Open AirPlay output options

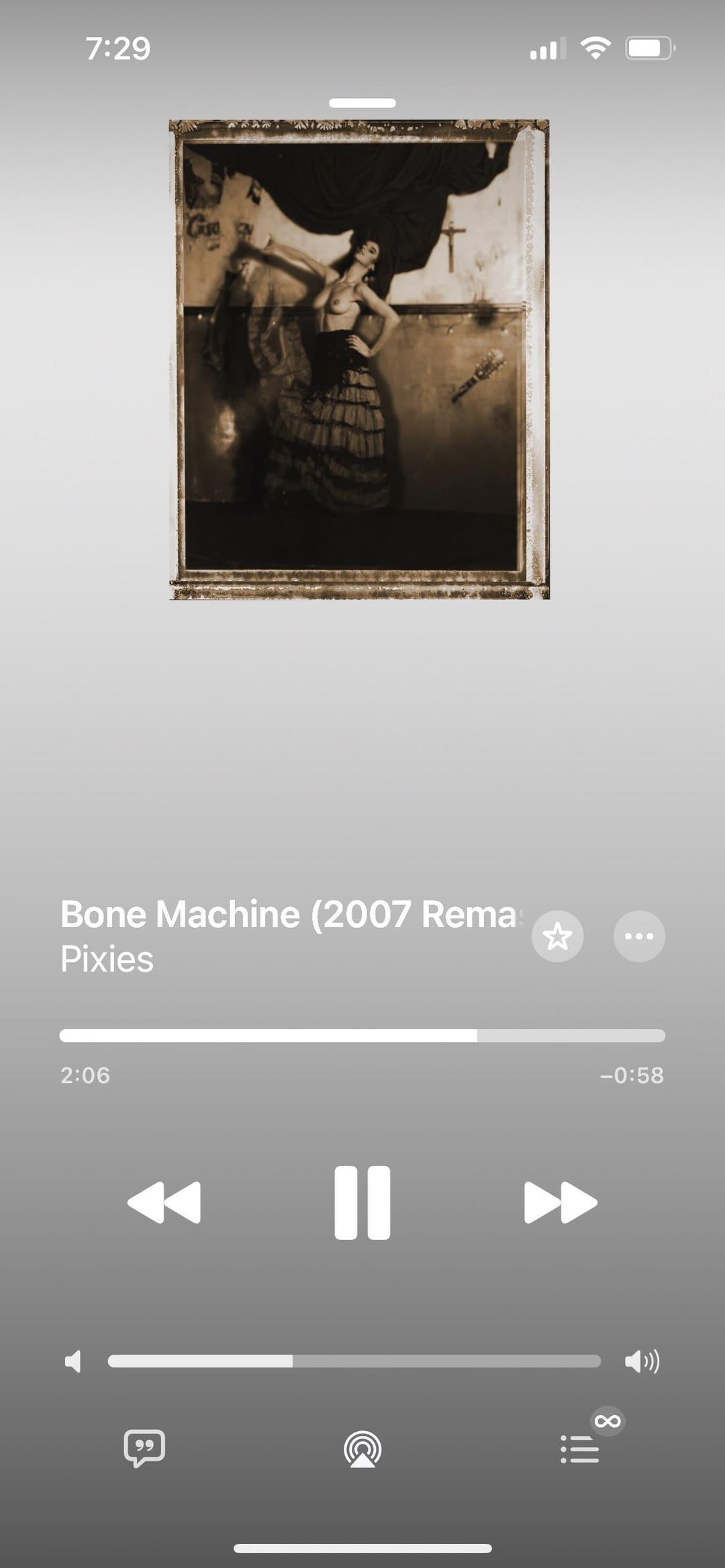(362, 1449)
